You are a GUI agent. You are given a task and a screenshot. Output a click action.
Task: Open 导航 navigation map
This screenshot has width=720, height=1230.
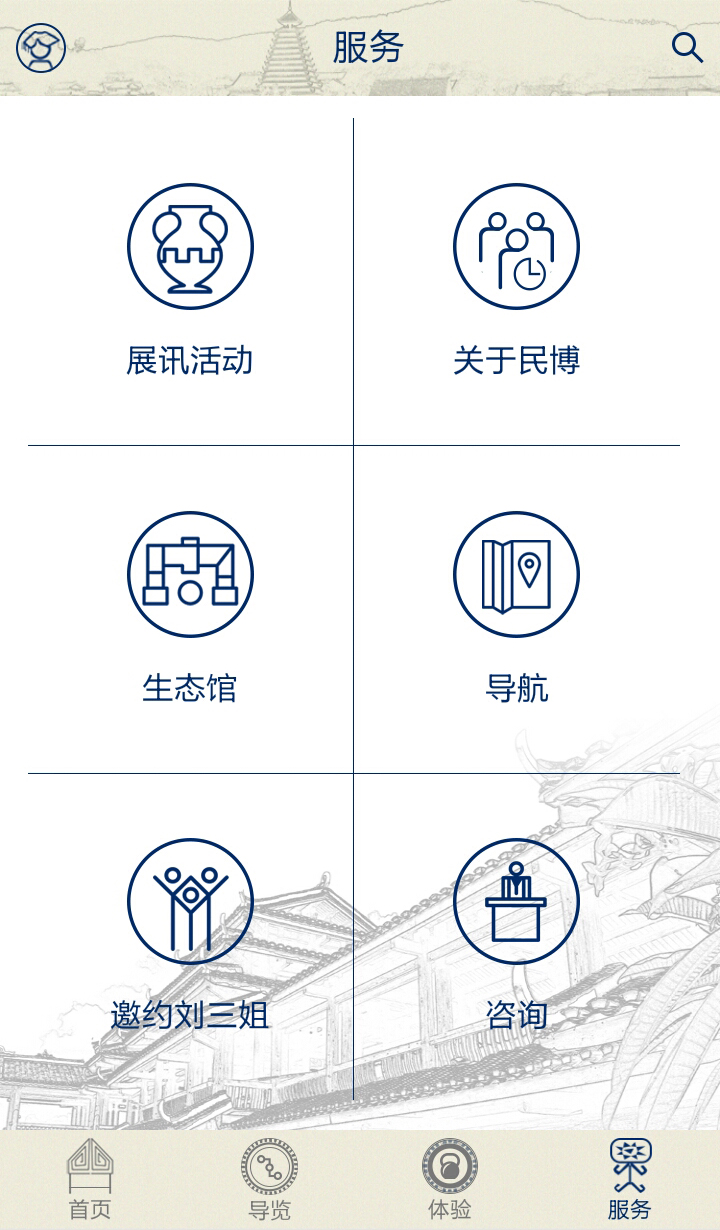[516, 609]
